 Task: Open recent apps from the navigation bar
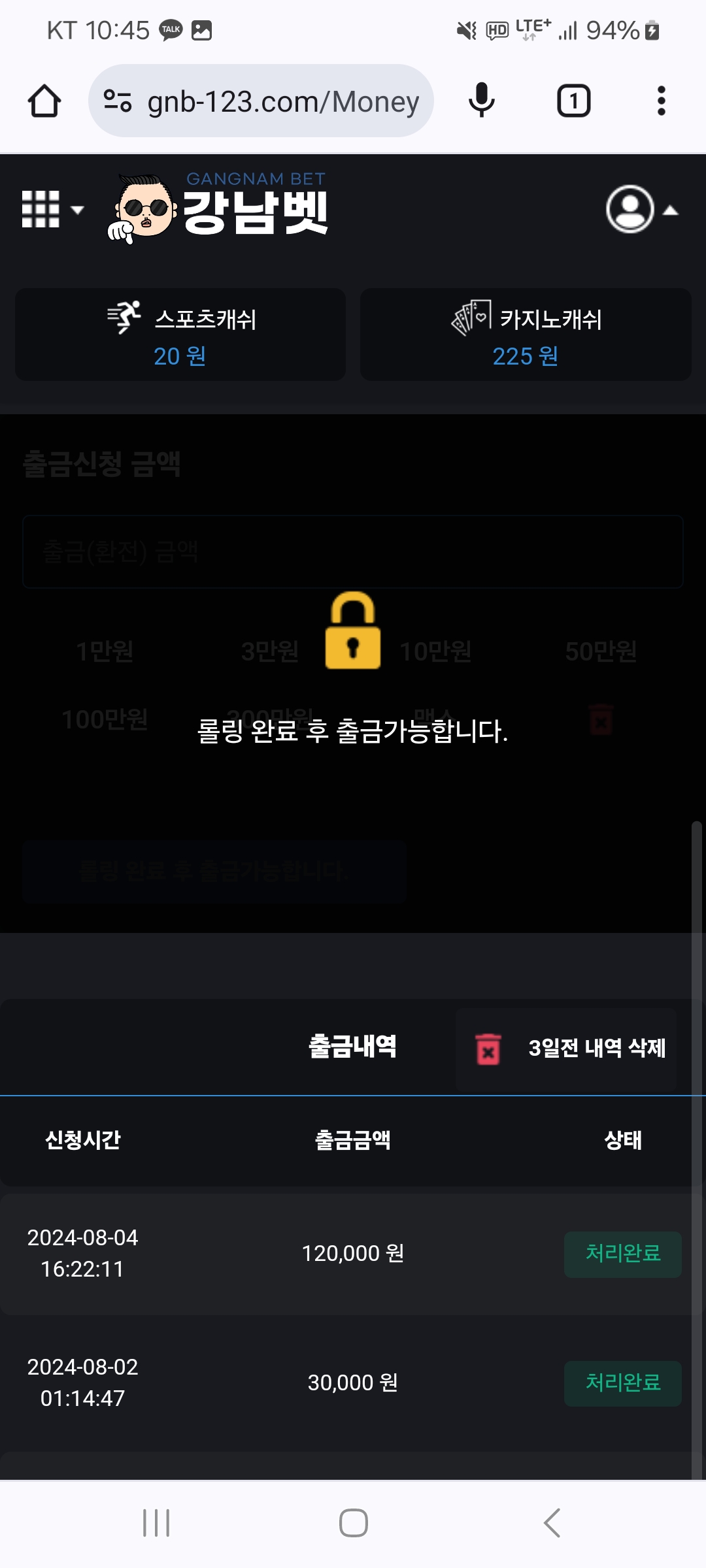[156, 1523]
